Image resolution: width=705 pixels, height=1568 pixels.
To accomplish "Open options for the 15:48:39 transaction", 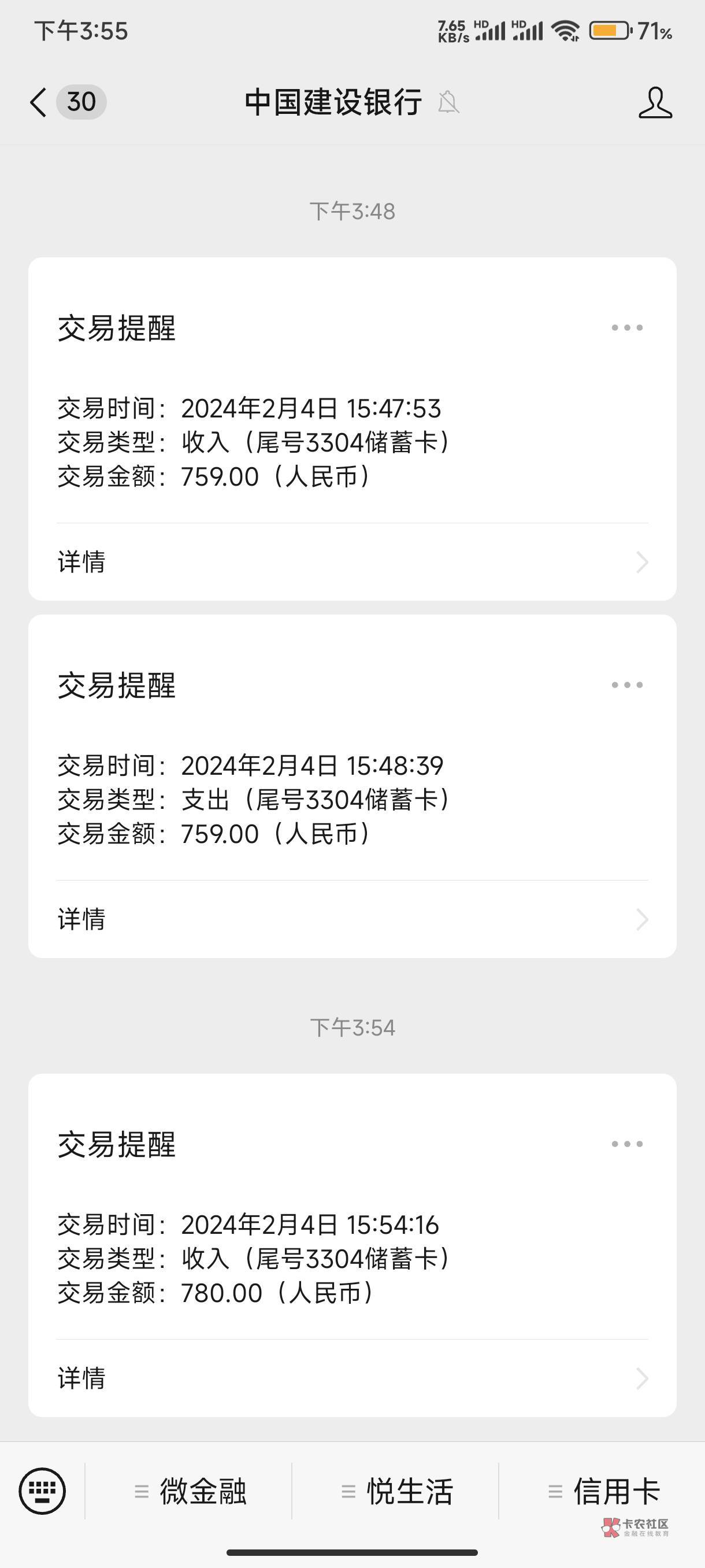I will click(x=626, y=685).
